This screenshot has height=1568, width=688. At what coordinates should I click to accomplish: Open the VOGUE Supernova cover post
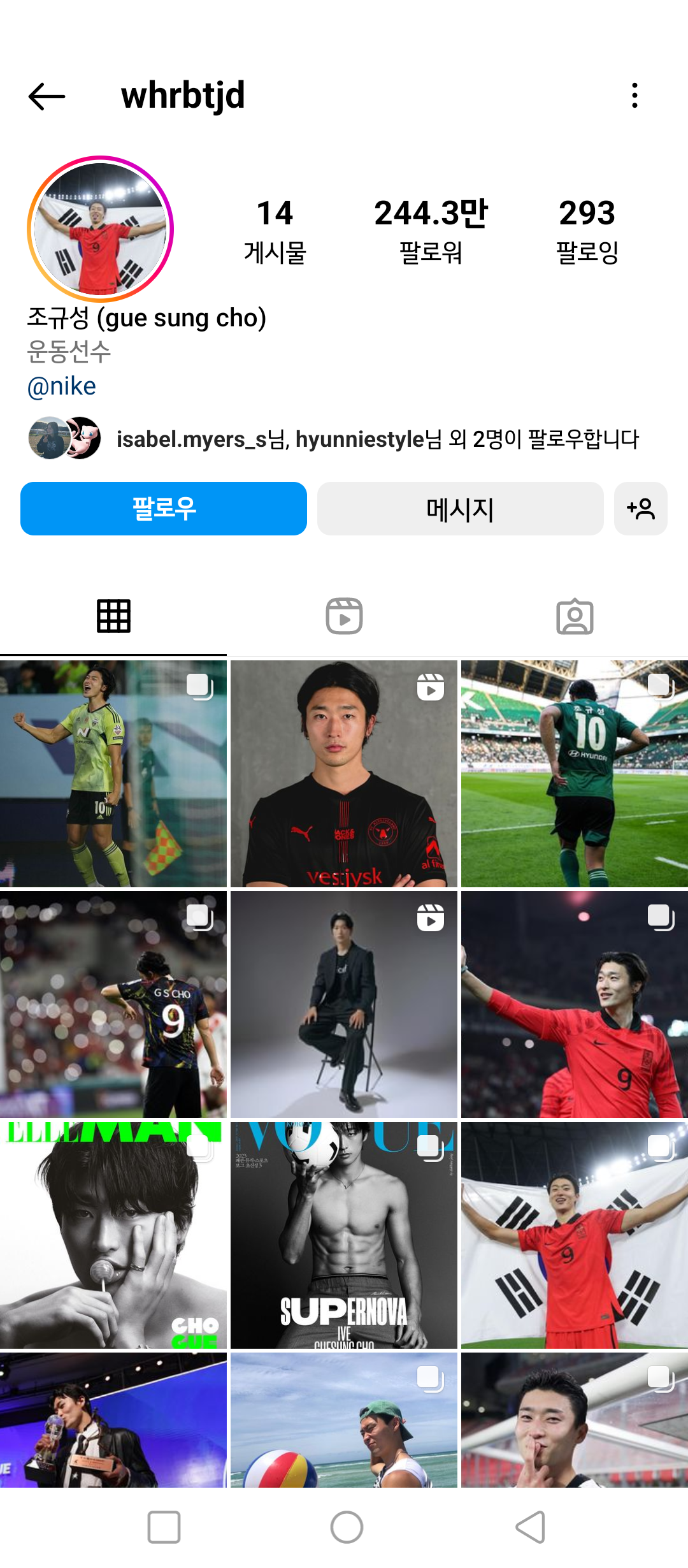[344, 1235]
